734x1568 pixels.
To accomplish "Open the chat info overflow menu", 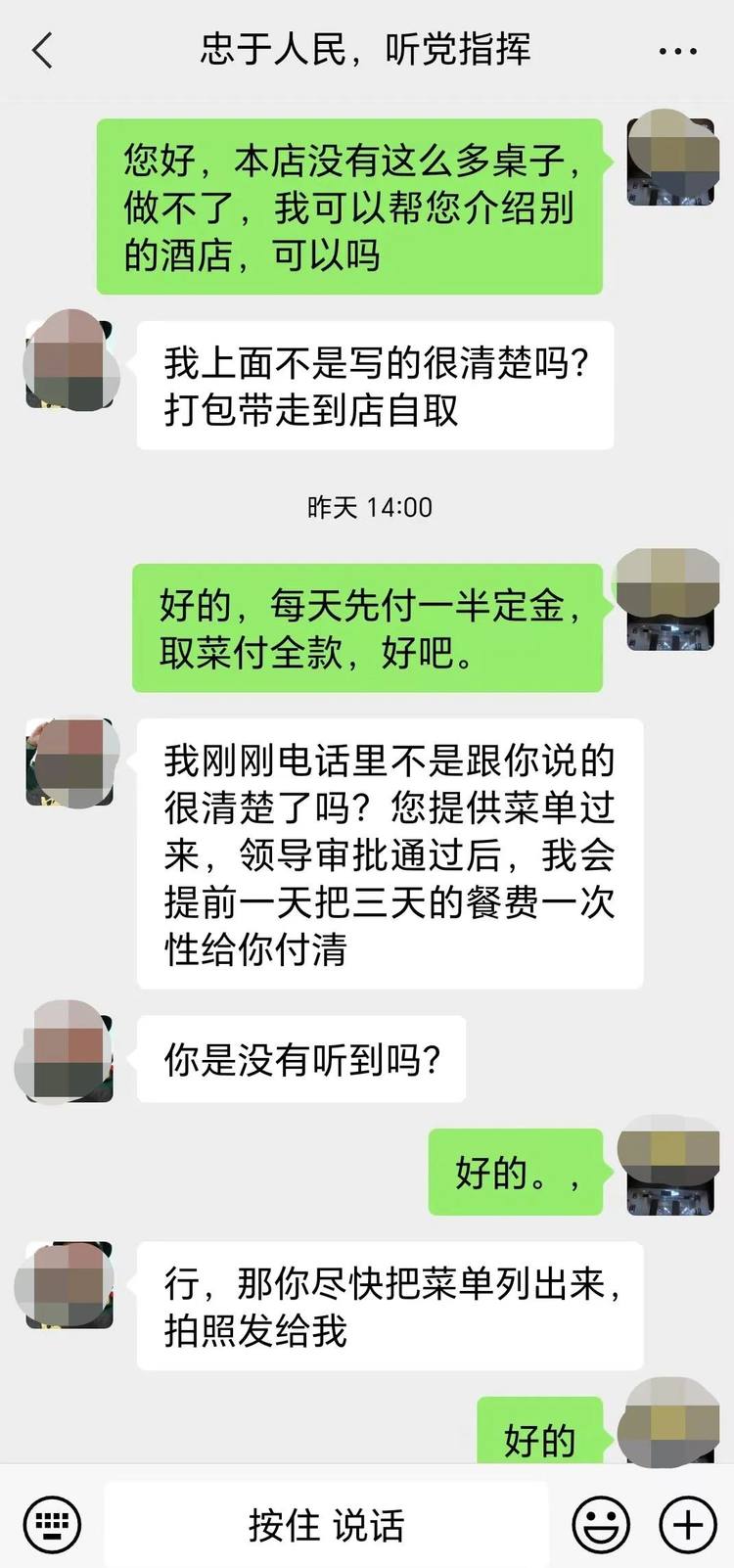I will tap(677, 51).
